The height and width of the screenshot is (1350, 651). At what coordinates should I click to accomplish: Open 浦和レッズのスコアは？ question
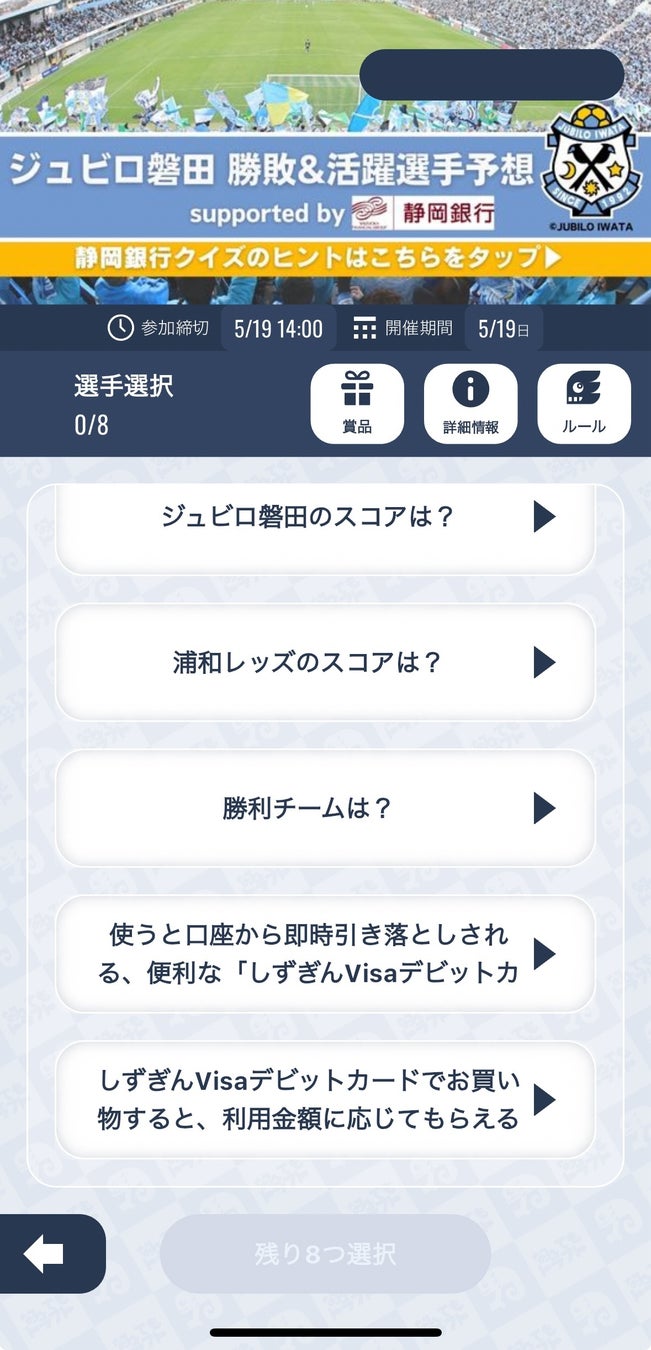click(x=325, y=663)
